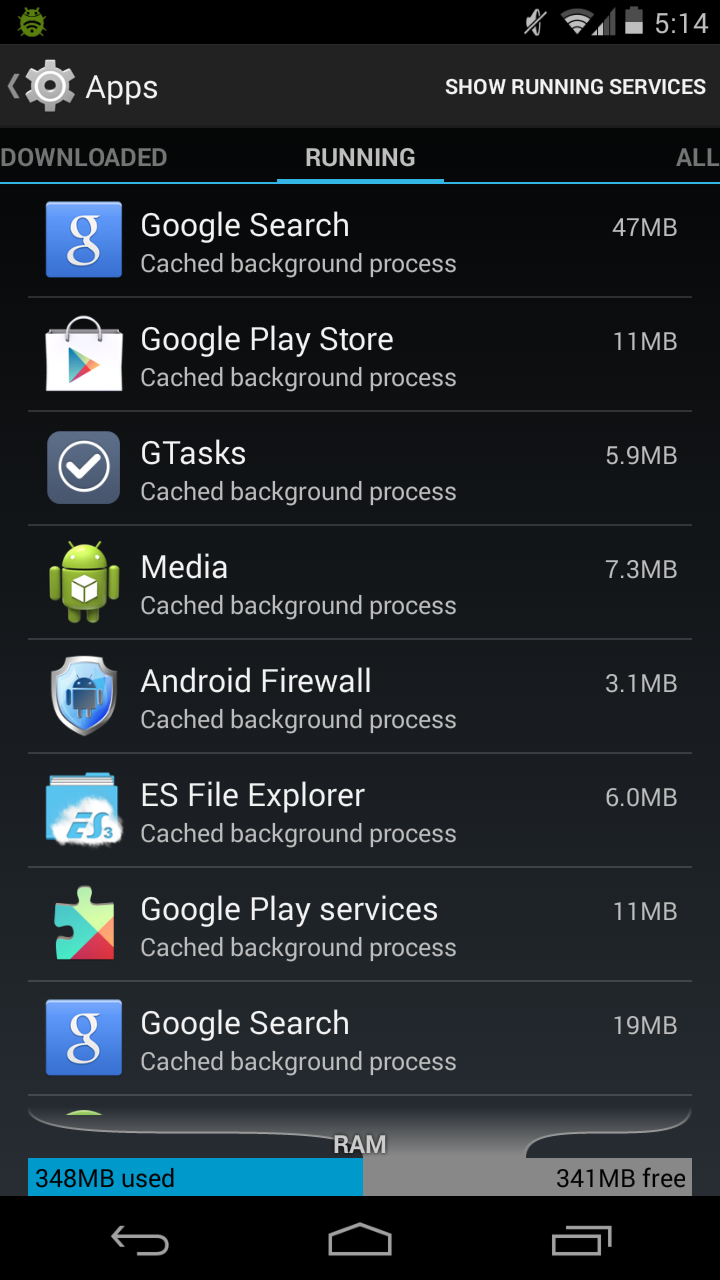Switch to the Downloaded tab
The image size is (720, 1280).
[84, 157]
